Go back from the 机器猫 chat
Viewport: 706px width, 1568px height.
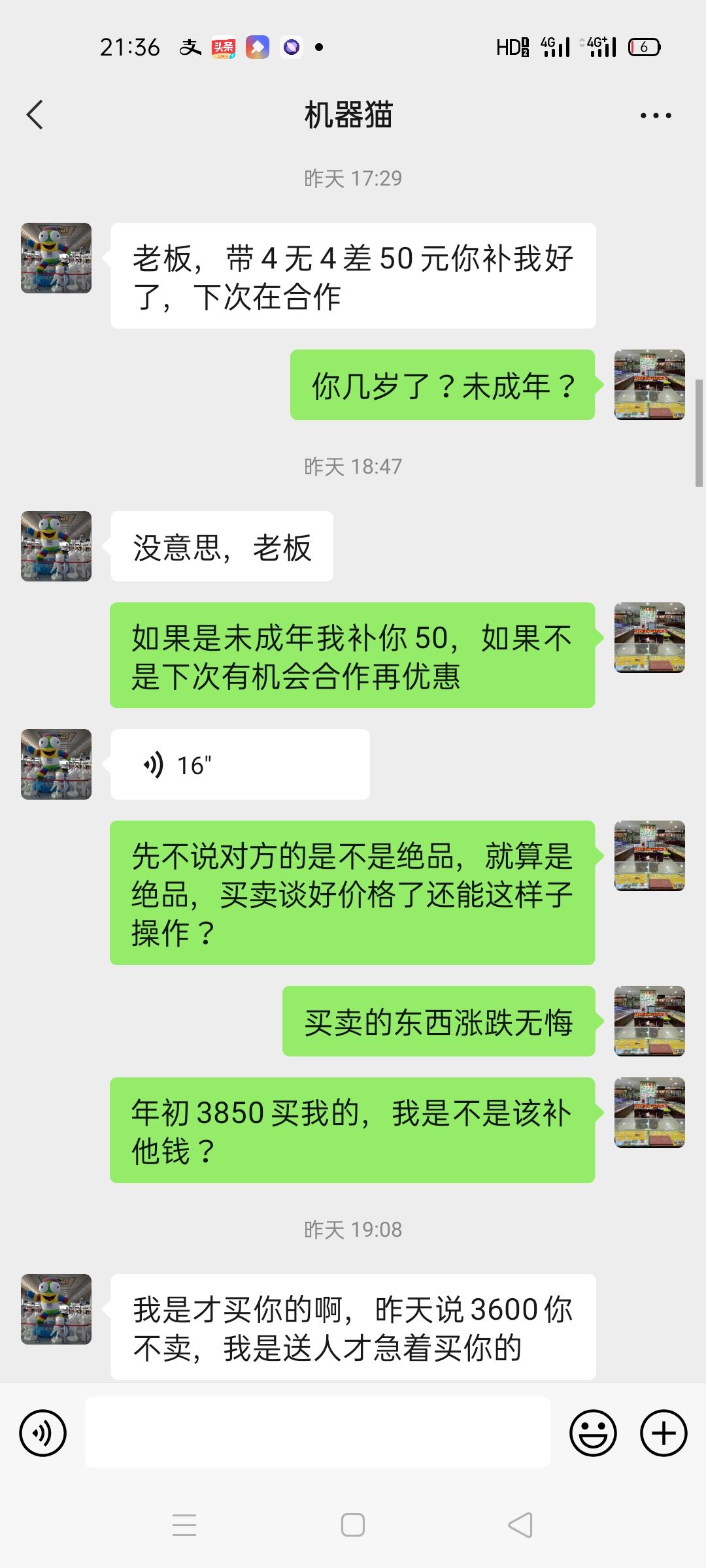(35, 115)
